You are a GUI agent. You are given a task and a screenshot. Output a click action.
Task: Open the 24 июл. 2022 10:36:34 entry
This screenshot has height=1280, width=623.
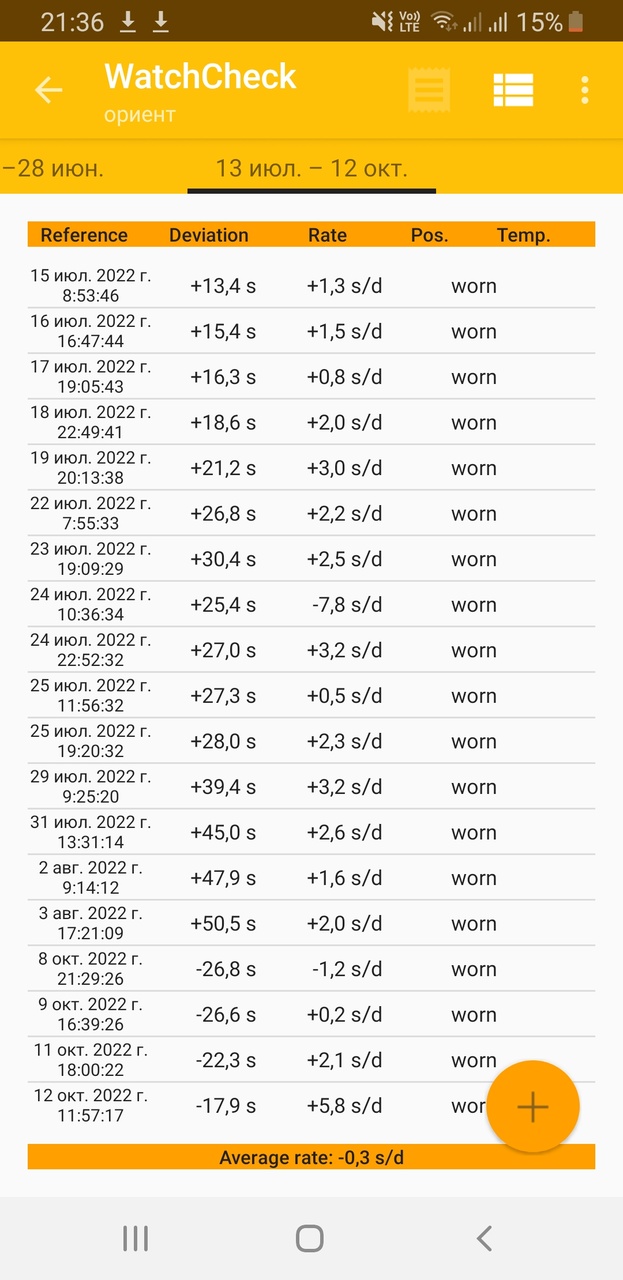tap(311, 605)
